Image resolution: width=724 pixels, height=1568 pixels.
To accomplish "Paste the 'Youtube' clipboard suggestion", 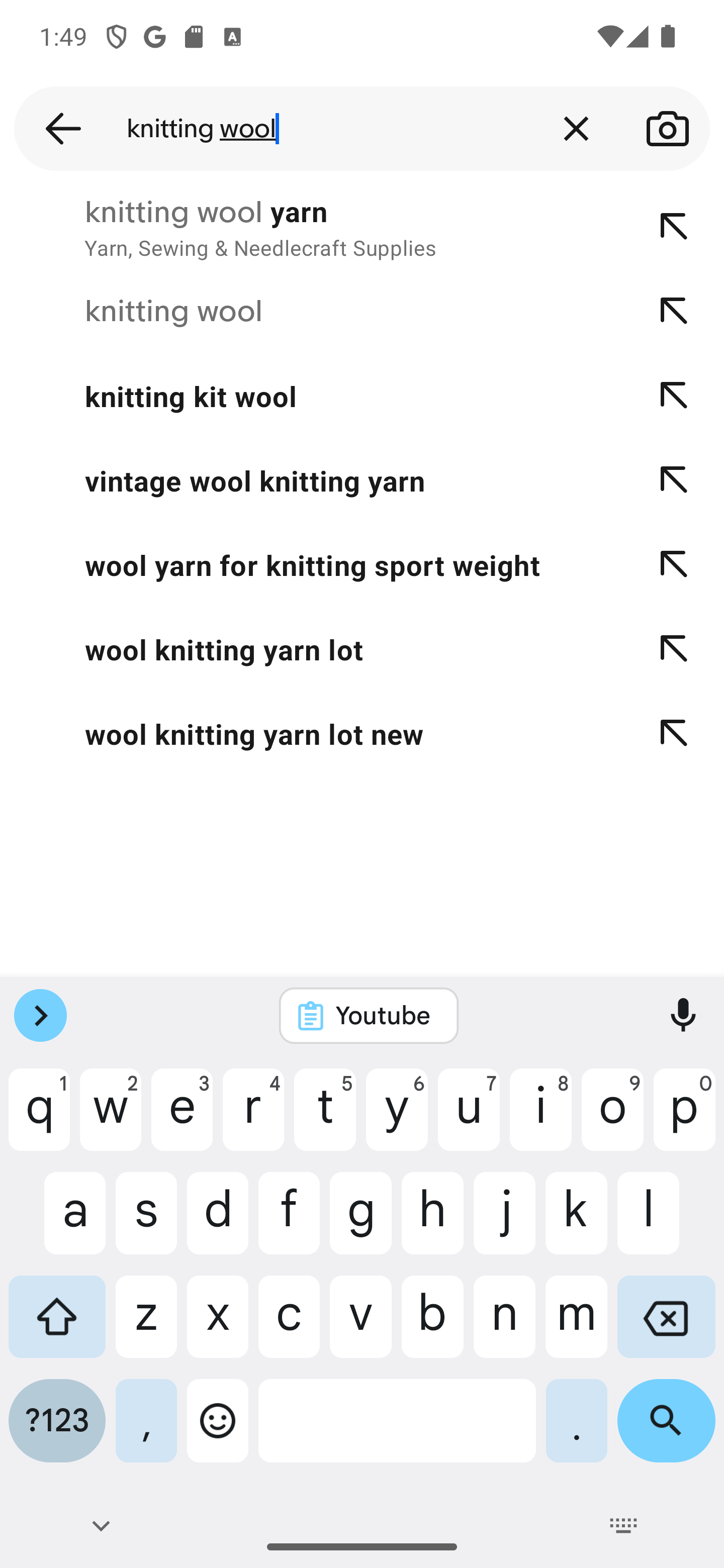I will click(x=369, y=1015).
